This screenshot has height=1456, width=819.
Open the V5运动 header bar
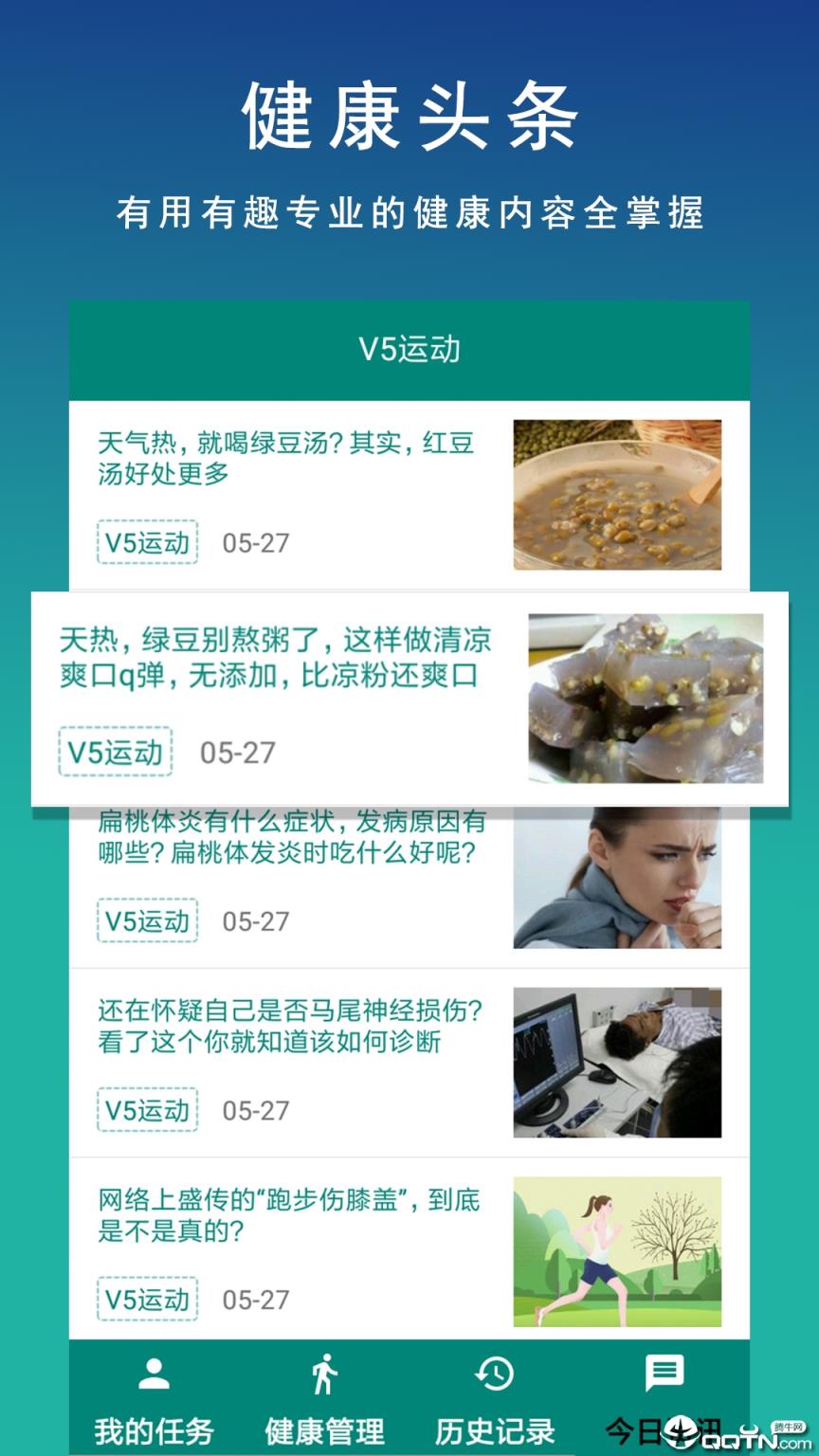coord(409,349)
